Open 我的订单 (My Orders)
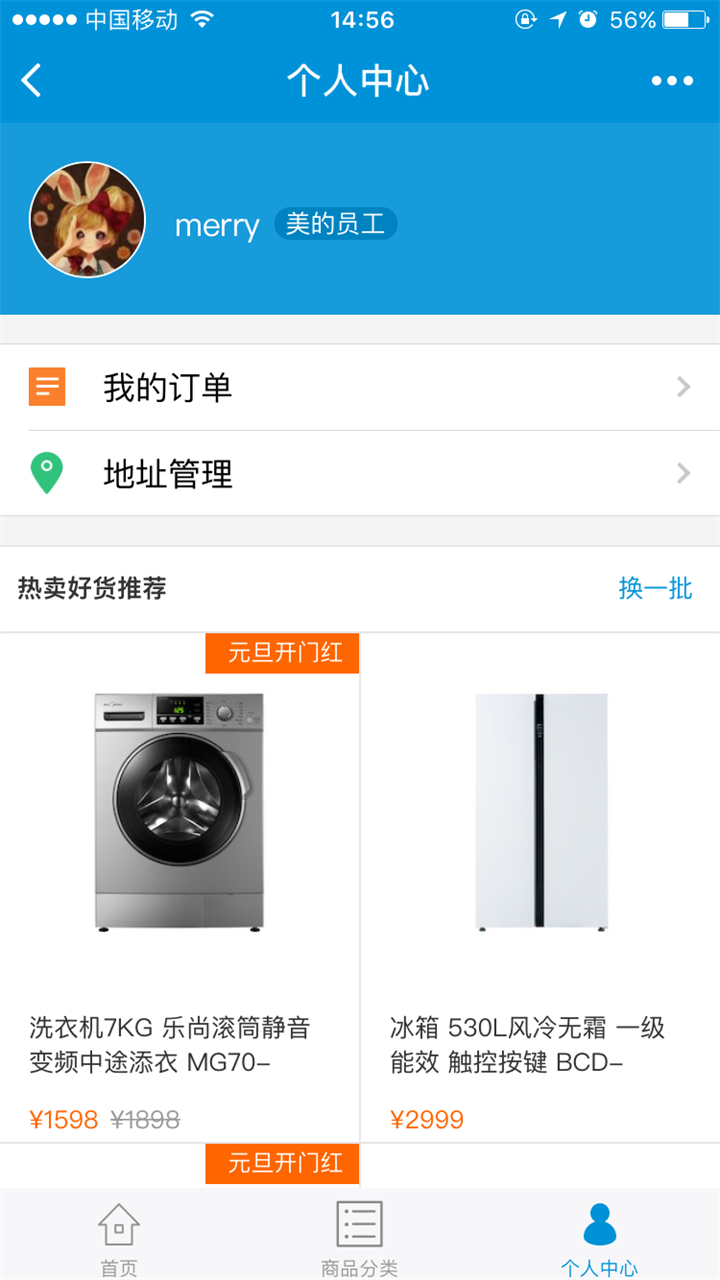The width and height of the screenshot is (720, 1280). [360, 387]
